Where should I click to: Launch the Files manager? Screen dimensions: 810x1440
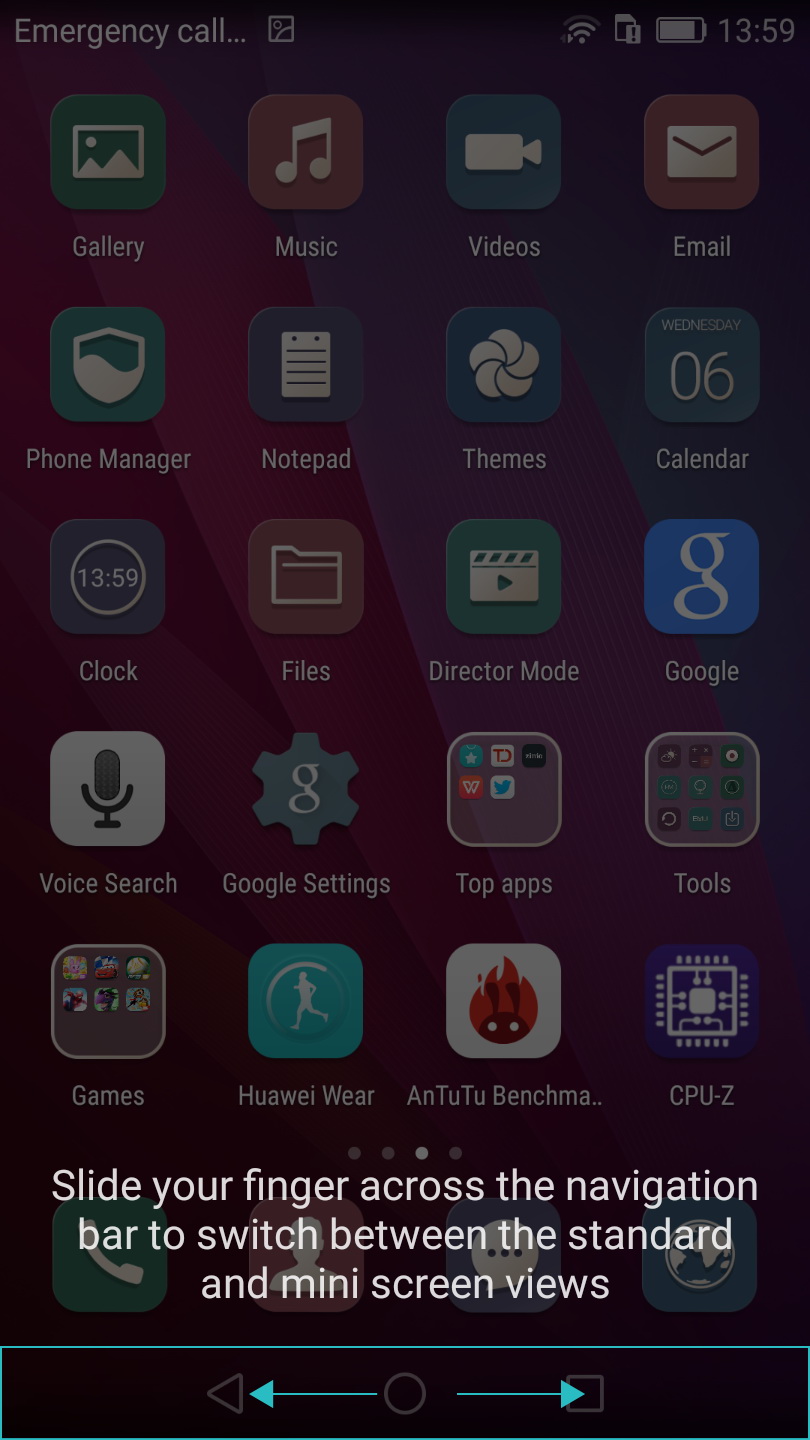pyautogui.click(x=306, y=577)
